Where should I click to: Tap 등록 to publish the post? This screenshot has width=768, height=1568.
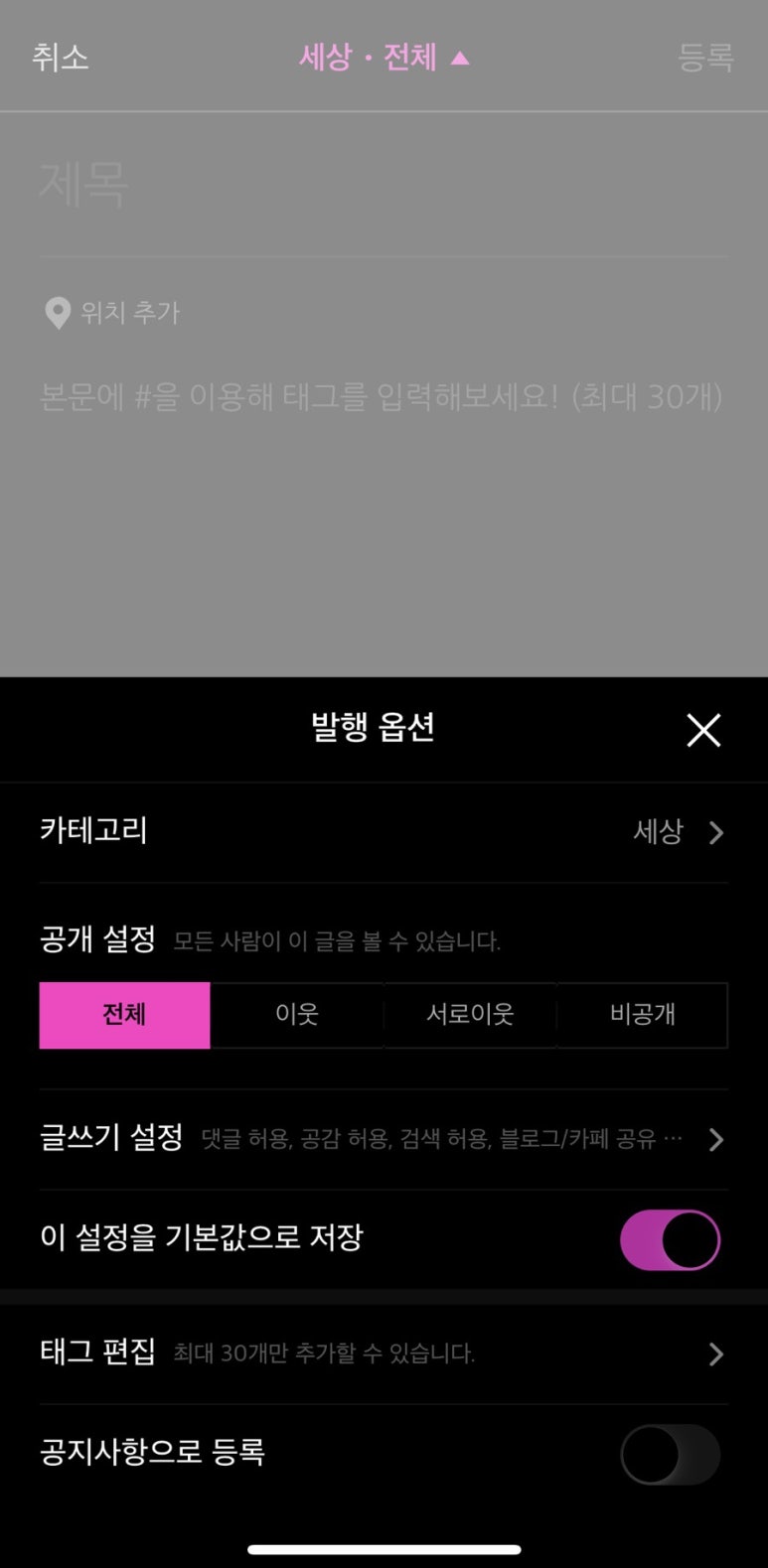click(x=705, y=57)
